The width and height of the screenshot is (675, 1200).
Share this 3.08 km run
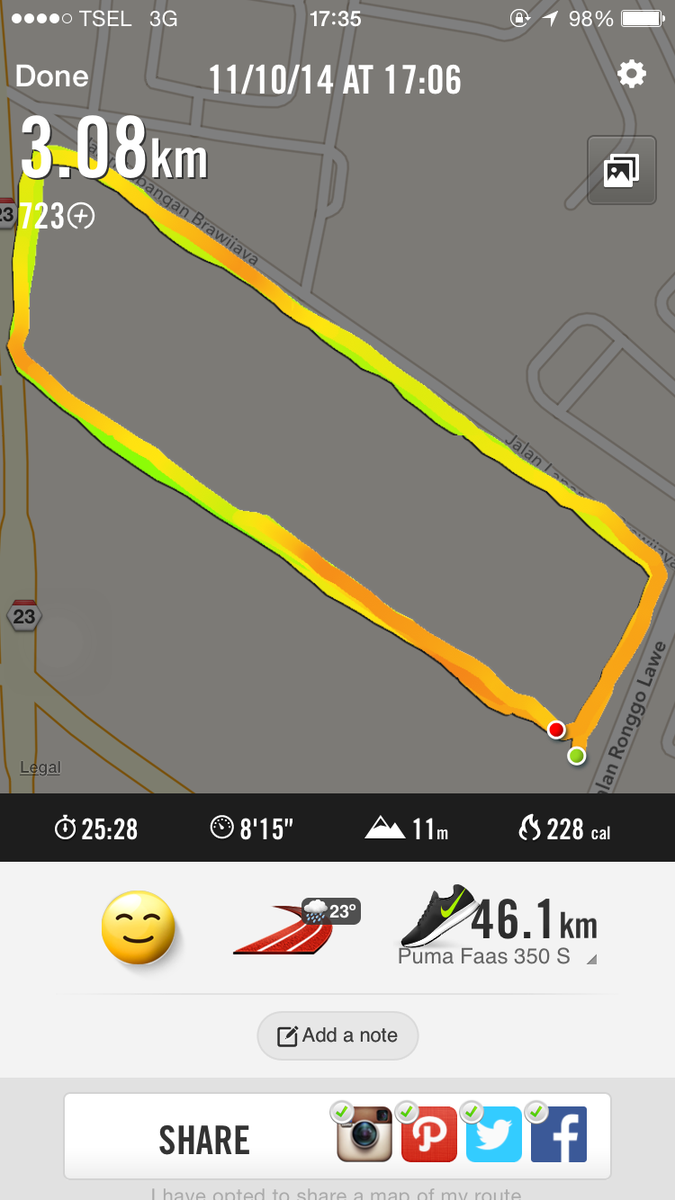pyautogui.click(x=204, y=1139)
